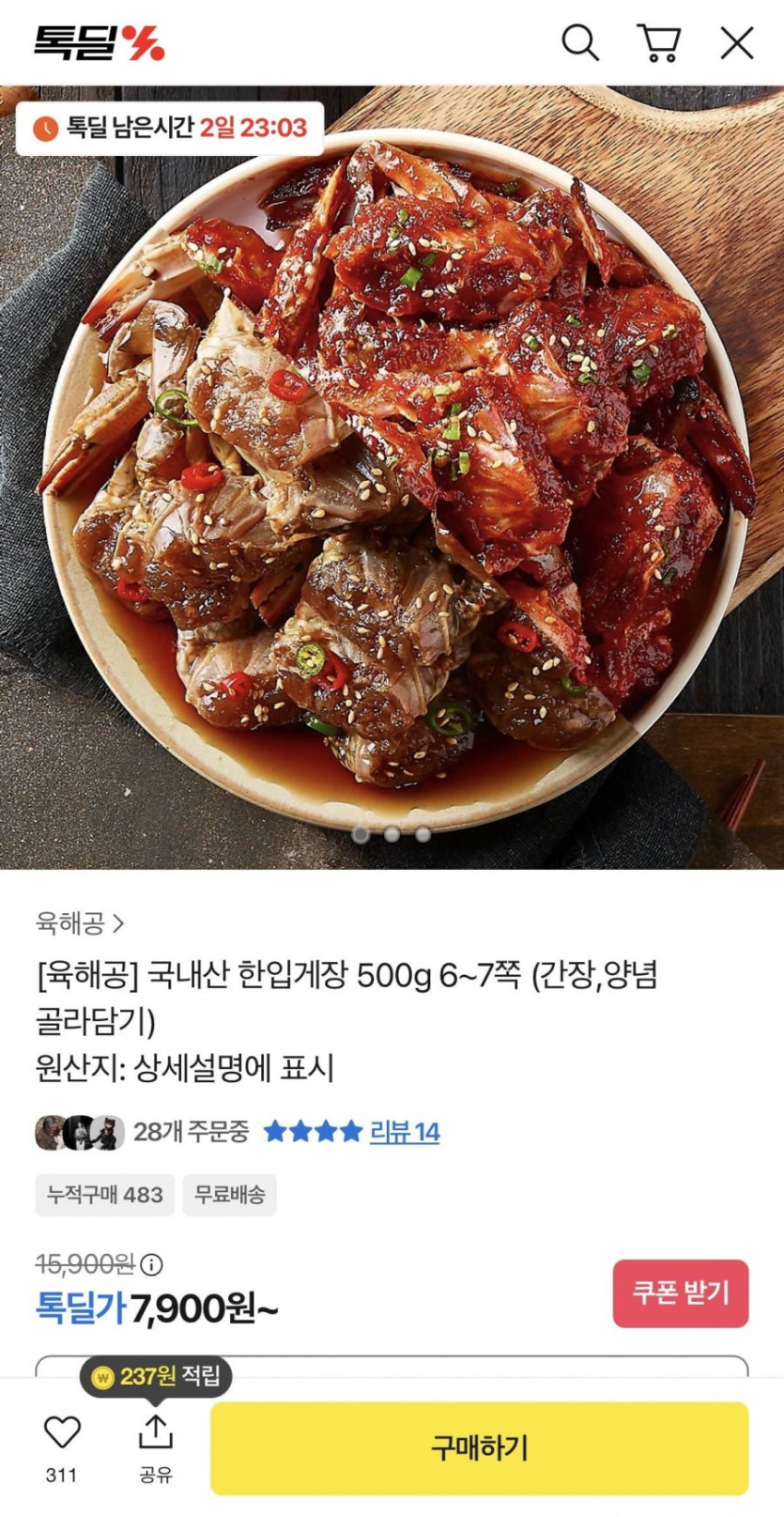Open the shopping cart
The height and width of the screenshot is (1517, 784).
pyautogui.click(x=659, y=43)
